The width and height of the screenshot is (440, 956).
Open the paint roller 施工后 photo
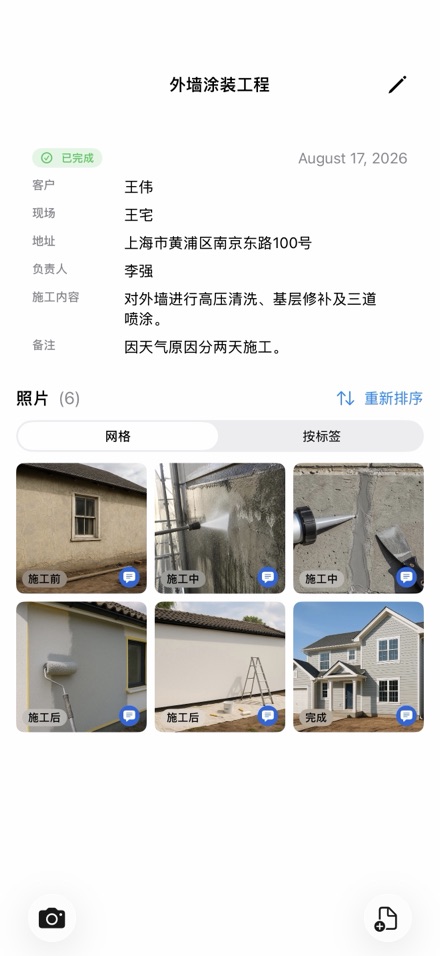tap(81, 666)
